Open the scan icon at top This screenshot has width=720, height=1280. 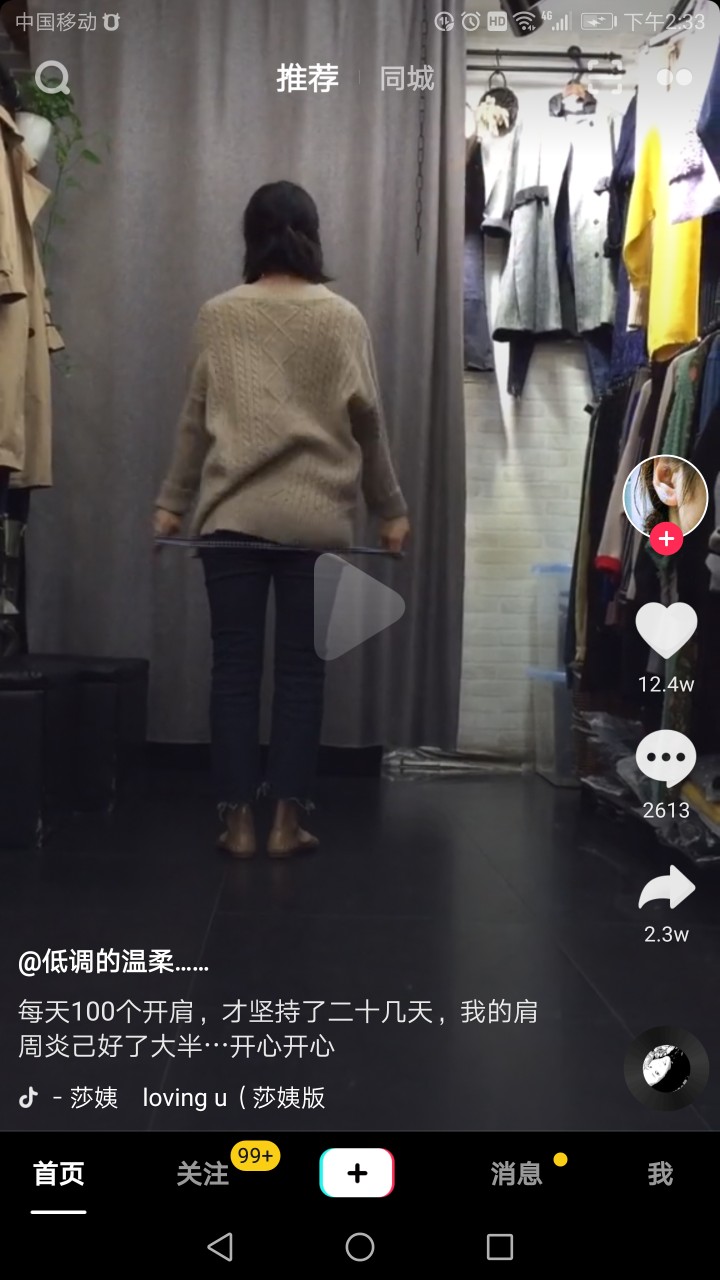pyautogui.click(x=604, y=77)
